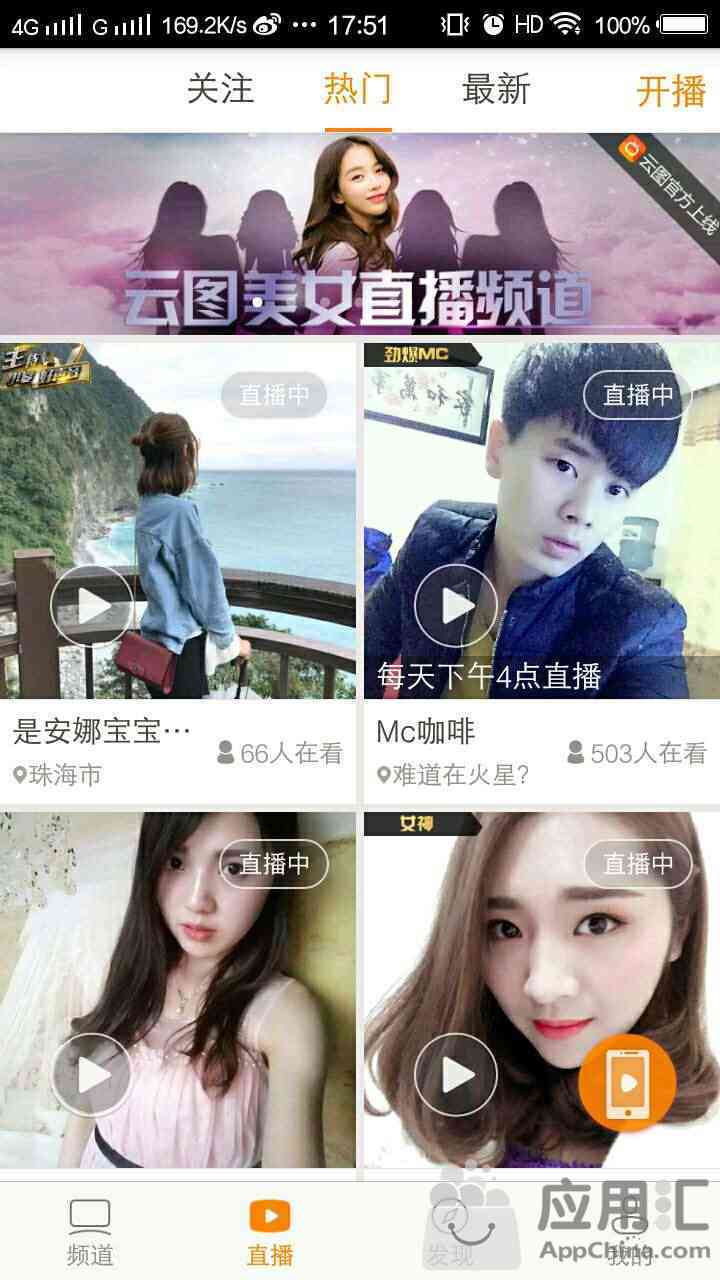Go to the 频道 tab
720x1280 pixels.
tap(90, 1232)
